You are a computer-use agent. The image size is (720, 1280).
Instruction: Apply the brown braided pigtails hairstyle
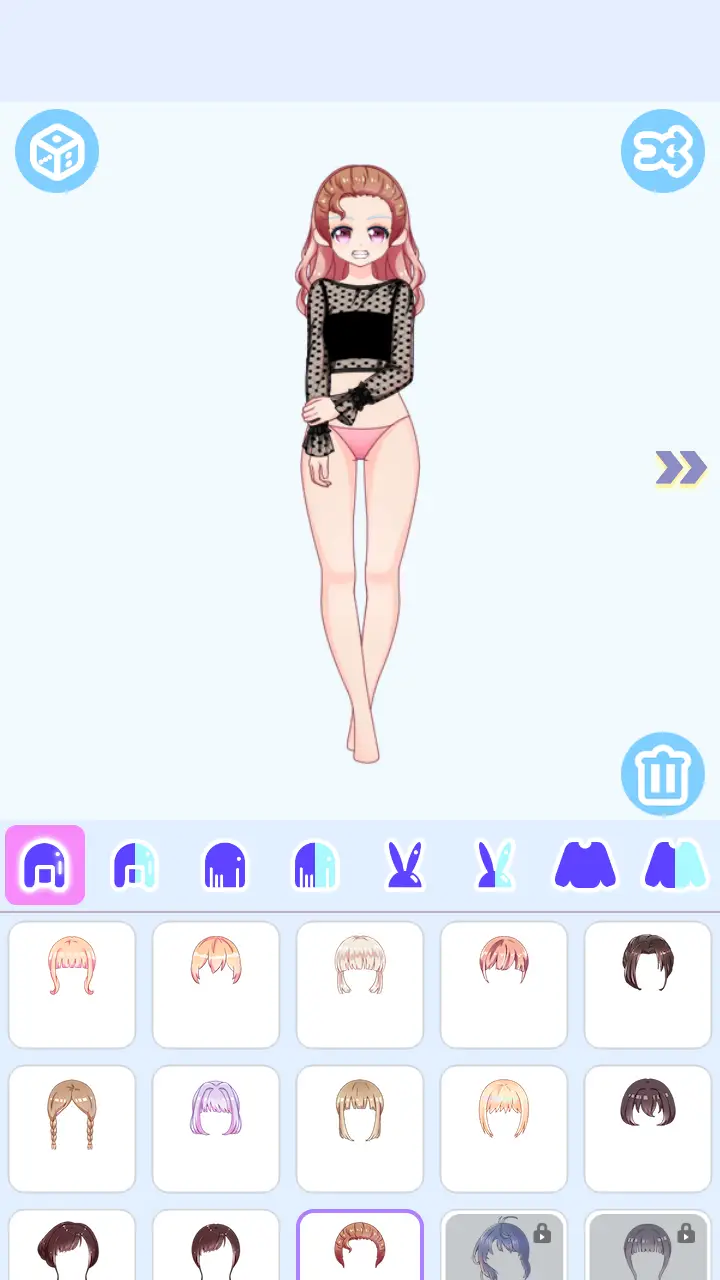coord(72,1128)
